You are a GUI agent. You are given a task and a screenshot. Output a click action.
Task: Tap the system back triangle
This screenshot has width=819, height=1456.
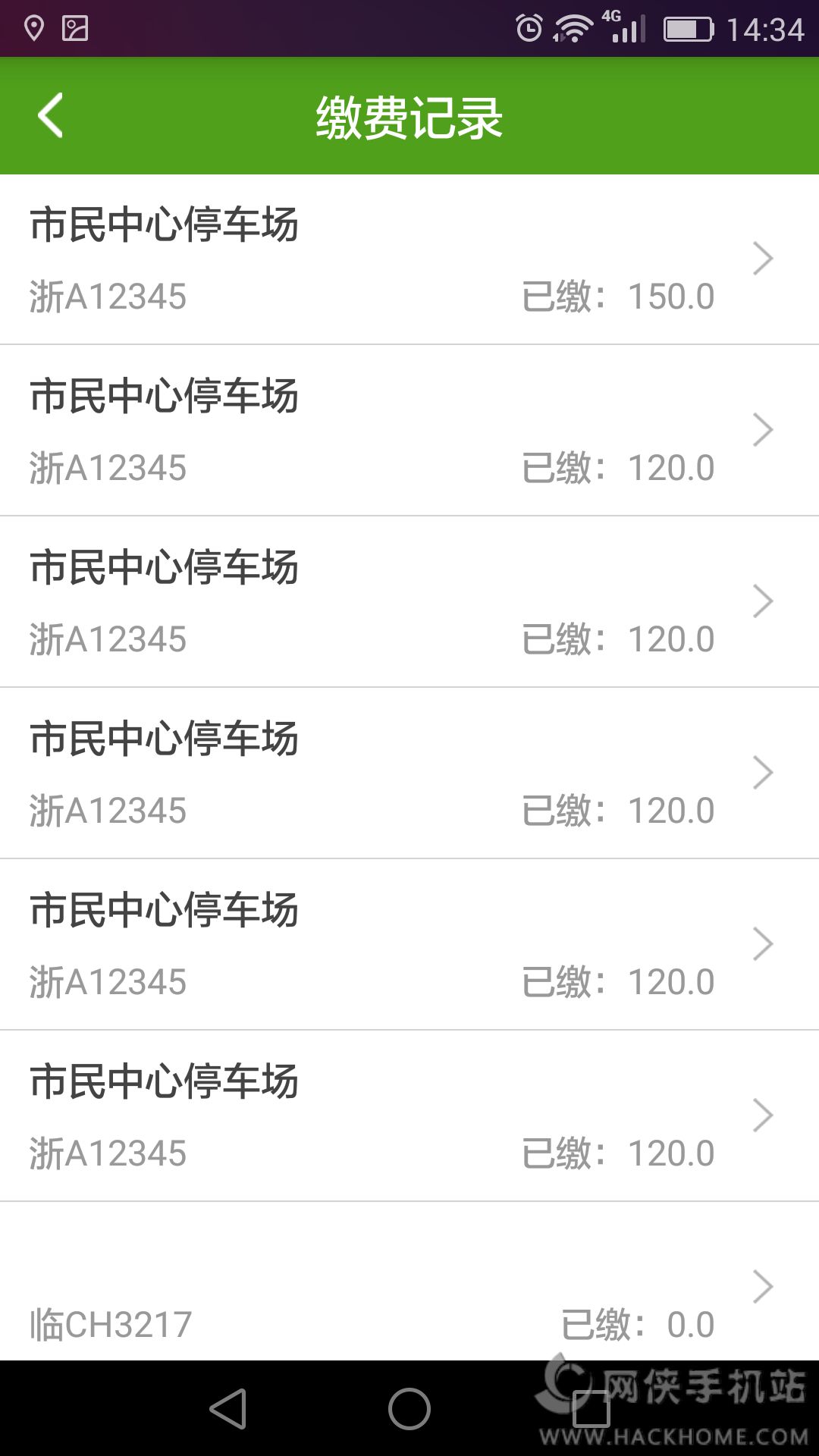228,1409
